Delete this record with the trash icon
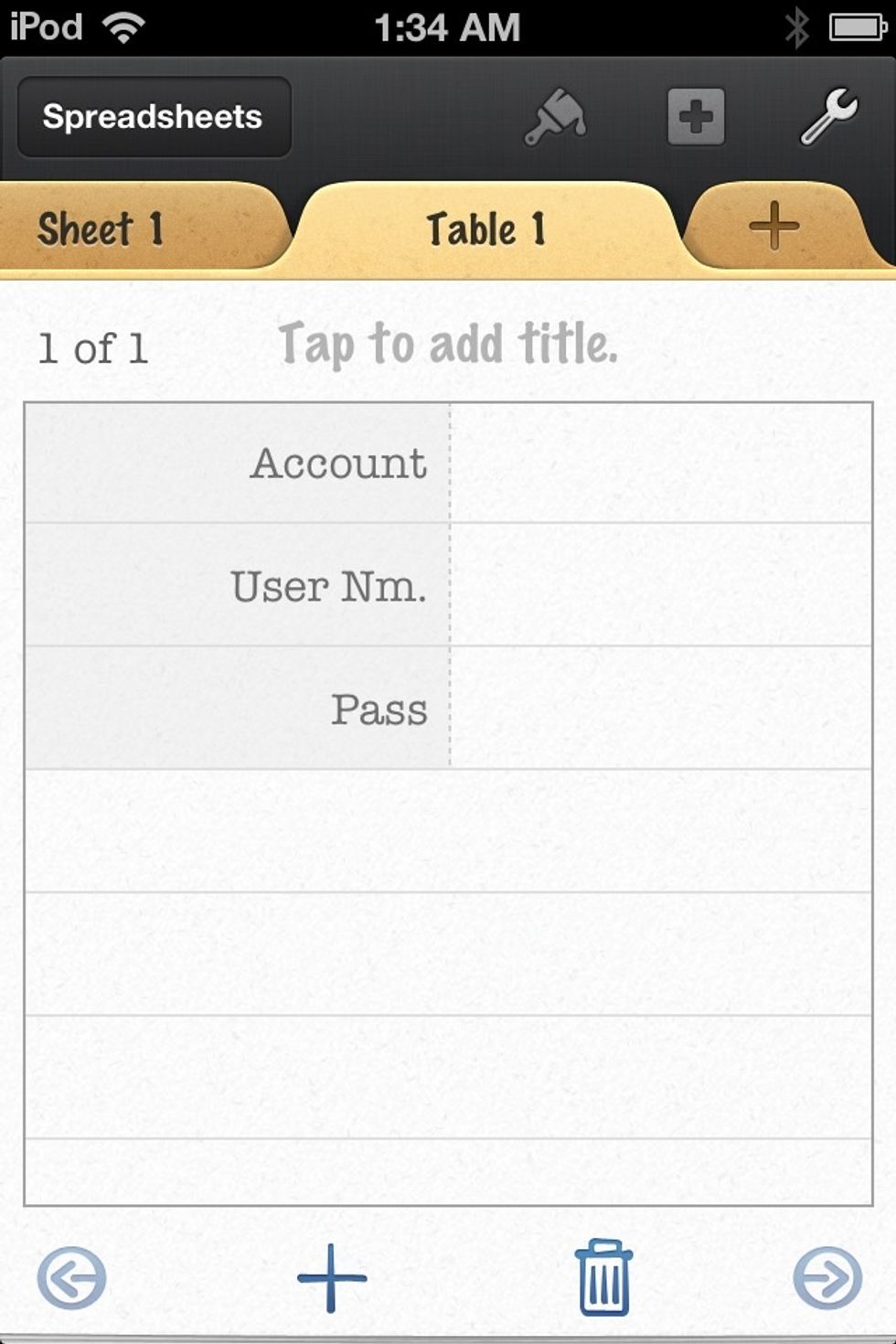Viewport: 896px width, 1344px height. (603, 1277)
